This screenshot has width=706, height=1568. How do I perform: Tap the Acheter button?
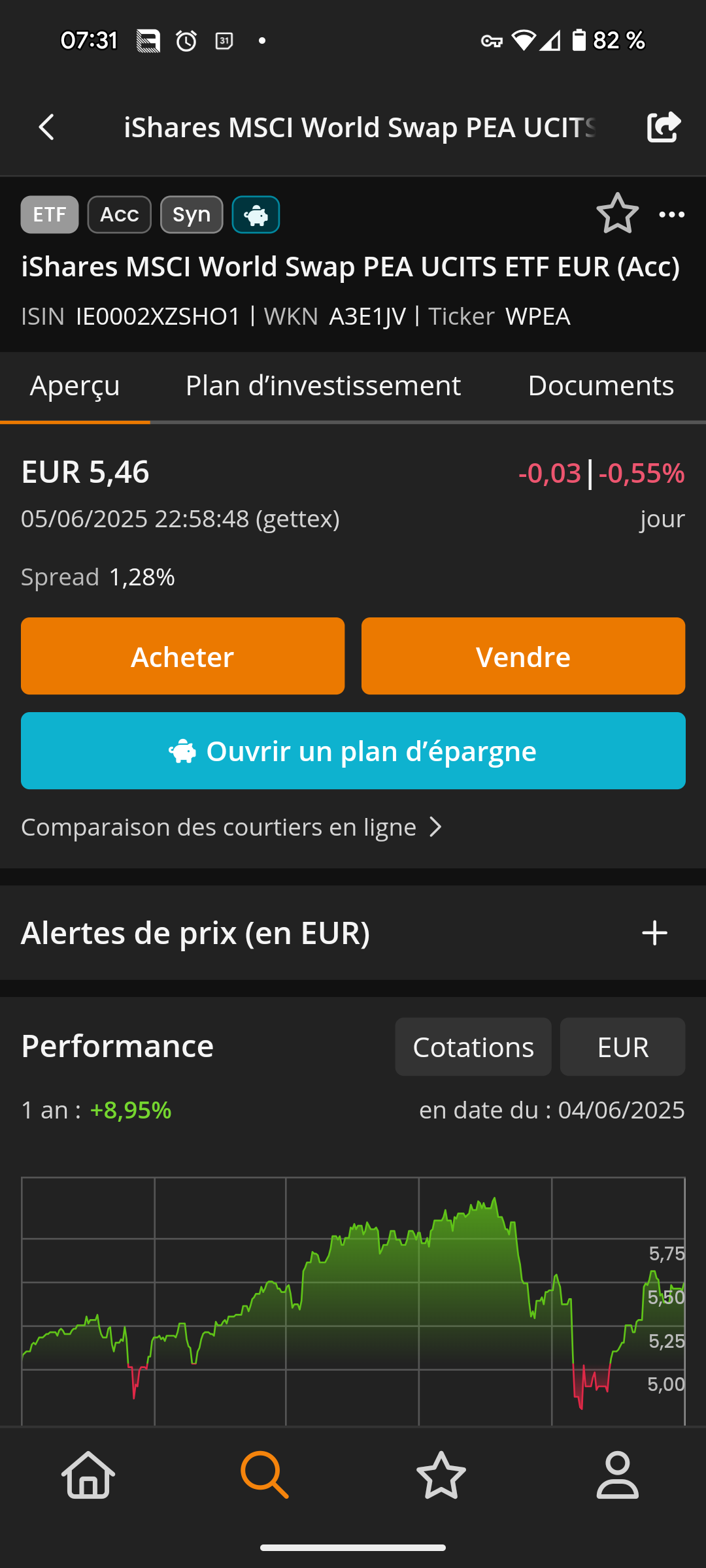(182, 656)
